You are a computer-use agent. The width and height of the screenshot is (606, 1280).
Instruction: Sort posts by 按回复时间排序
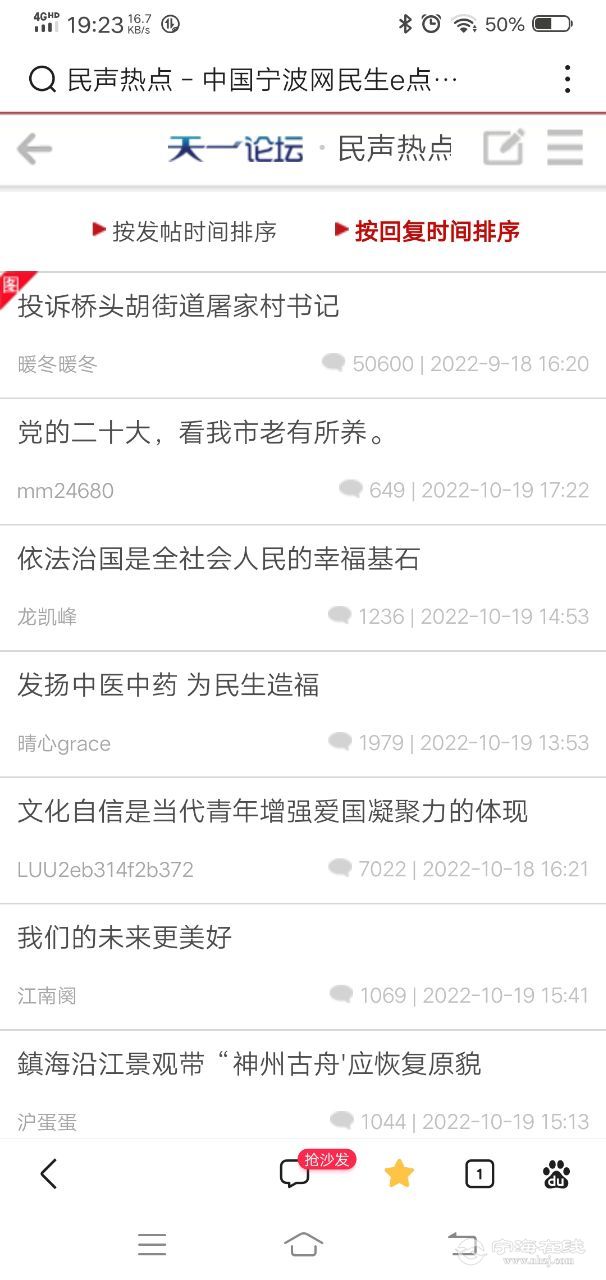[428, 232]
